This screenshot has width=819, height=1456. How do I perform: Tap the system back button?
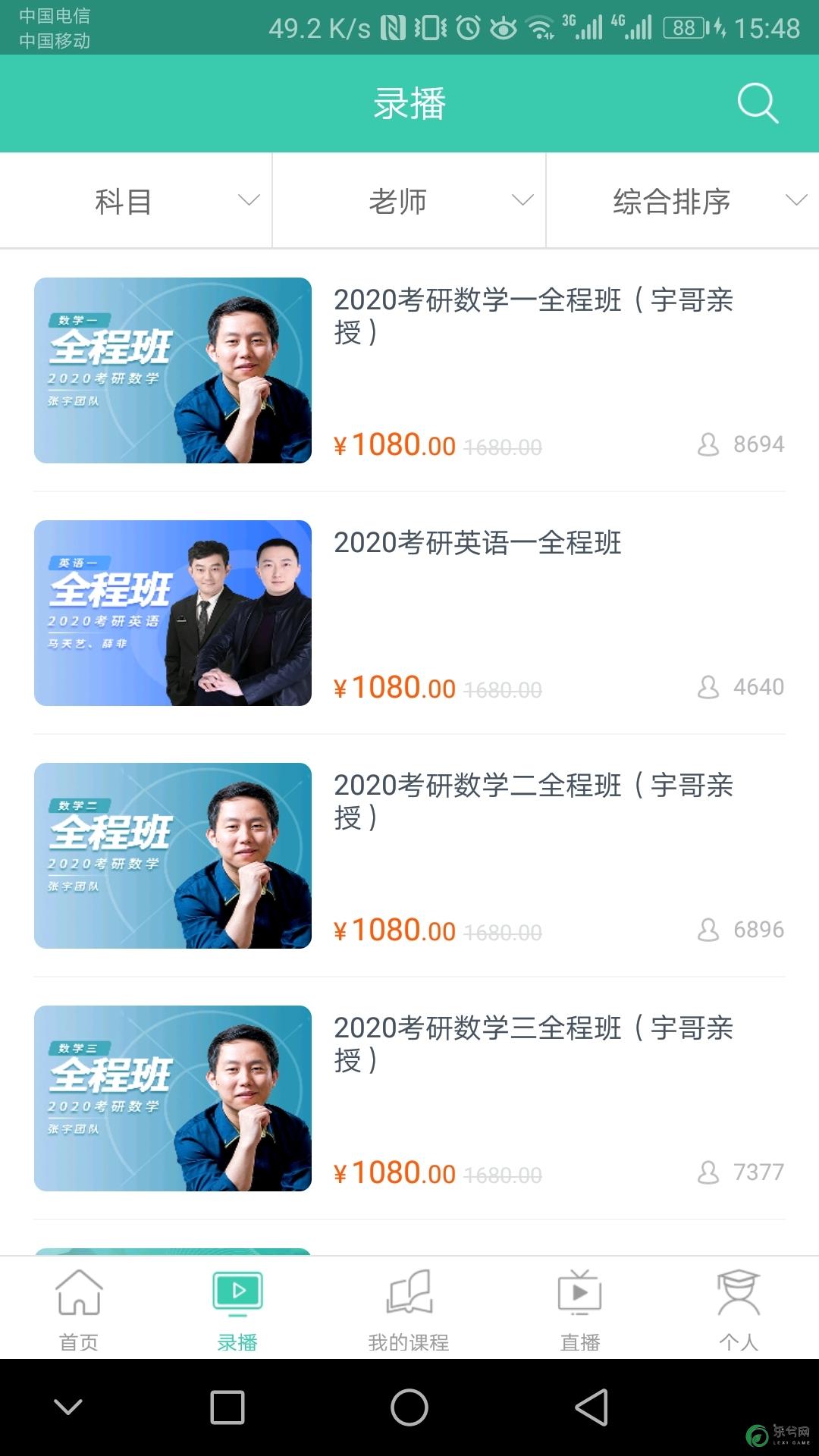[x=591, y=1407]
